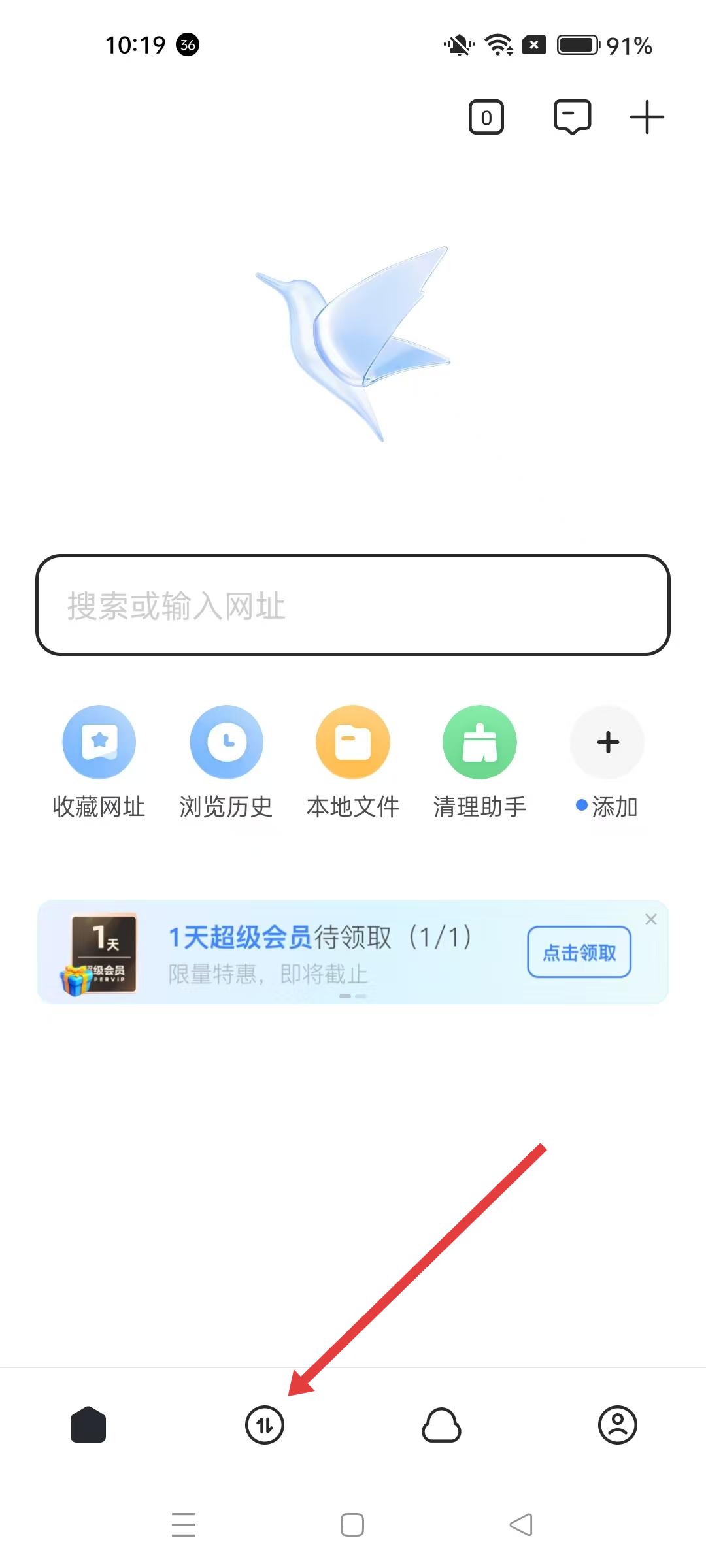The image size is (706, 1568).
Task: Open the profile tab
Action: (x=618, y=1425)
